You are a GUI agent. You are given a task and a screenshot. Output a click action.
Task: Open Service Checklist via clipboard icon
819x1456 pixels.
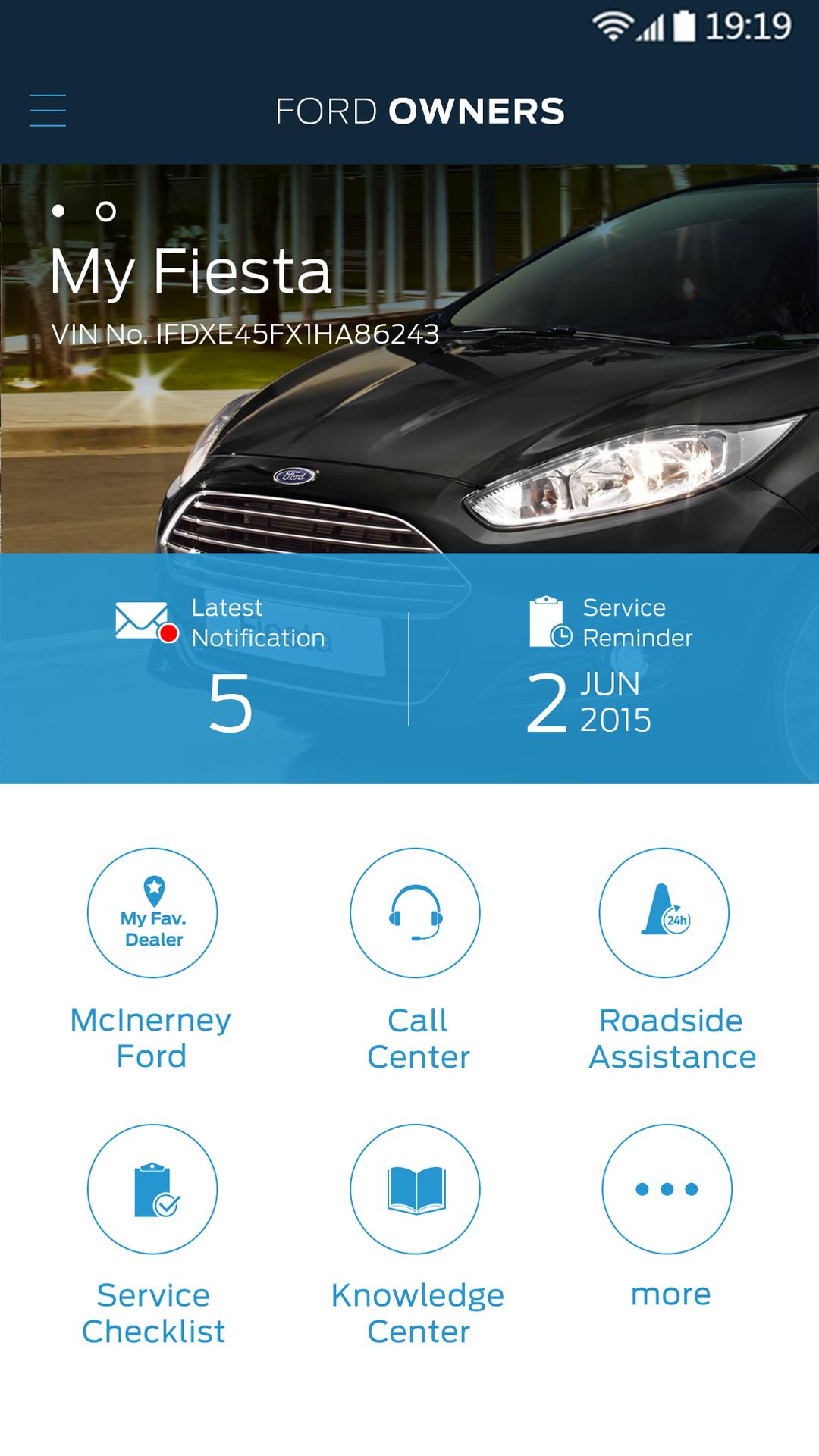coord(153,1189)
